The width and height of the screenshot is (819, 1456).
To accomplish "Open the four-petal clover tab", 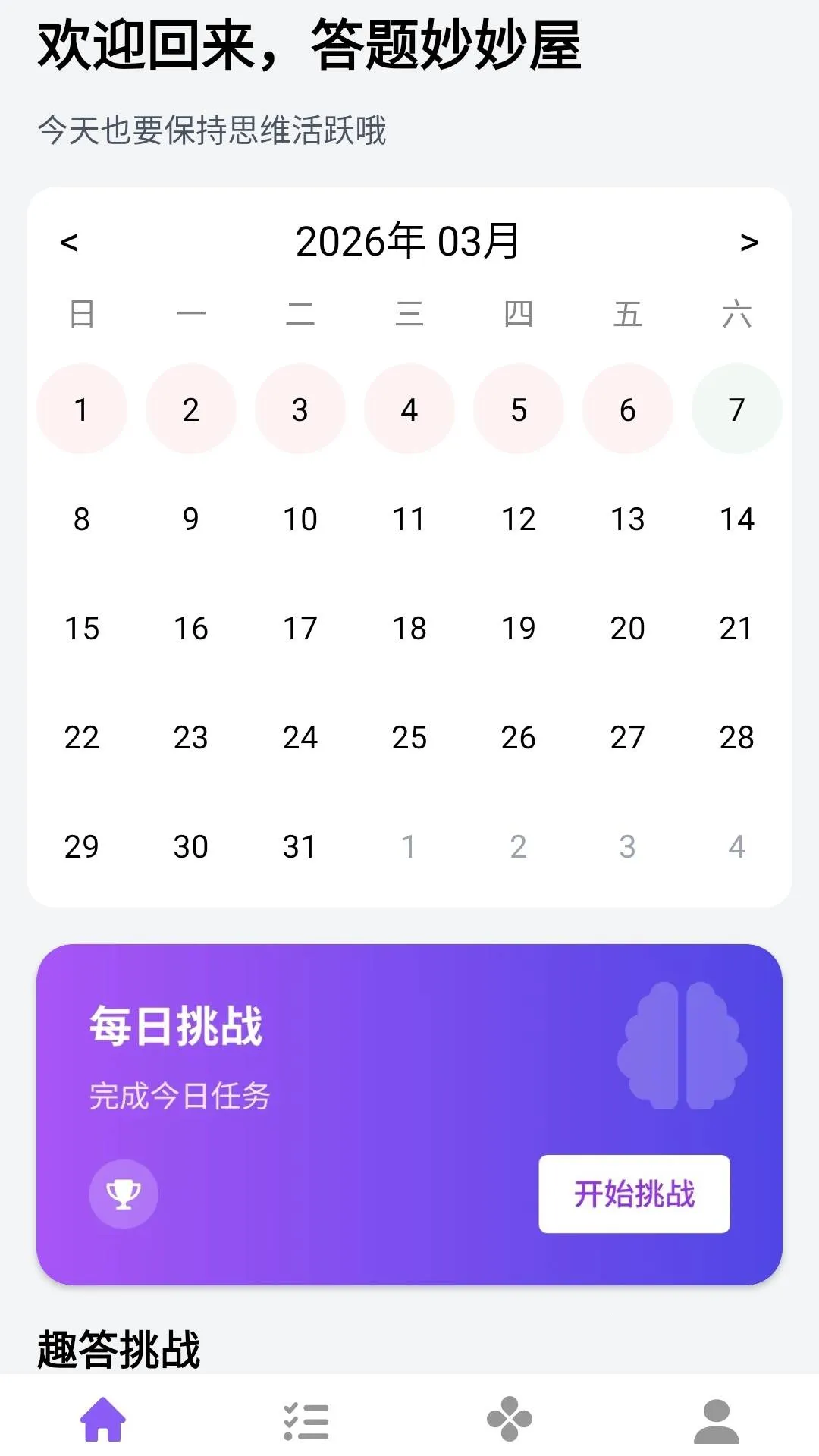I will 510,1419.
